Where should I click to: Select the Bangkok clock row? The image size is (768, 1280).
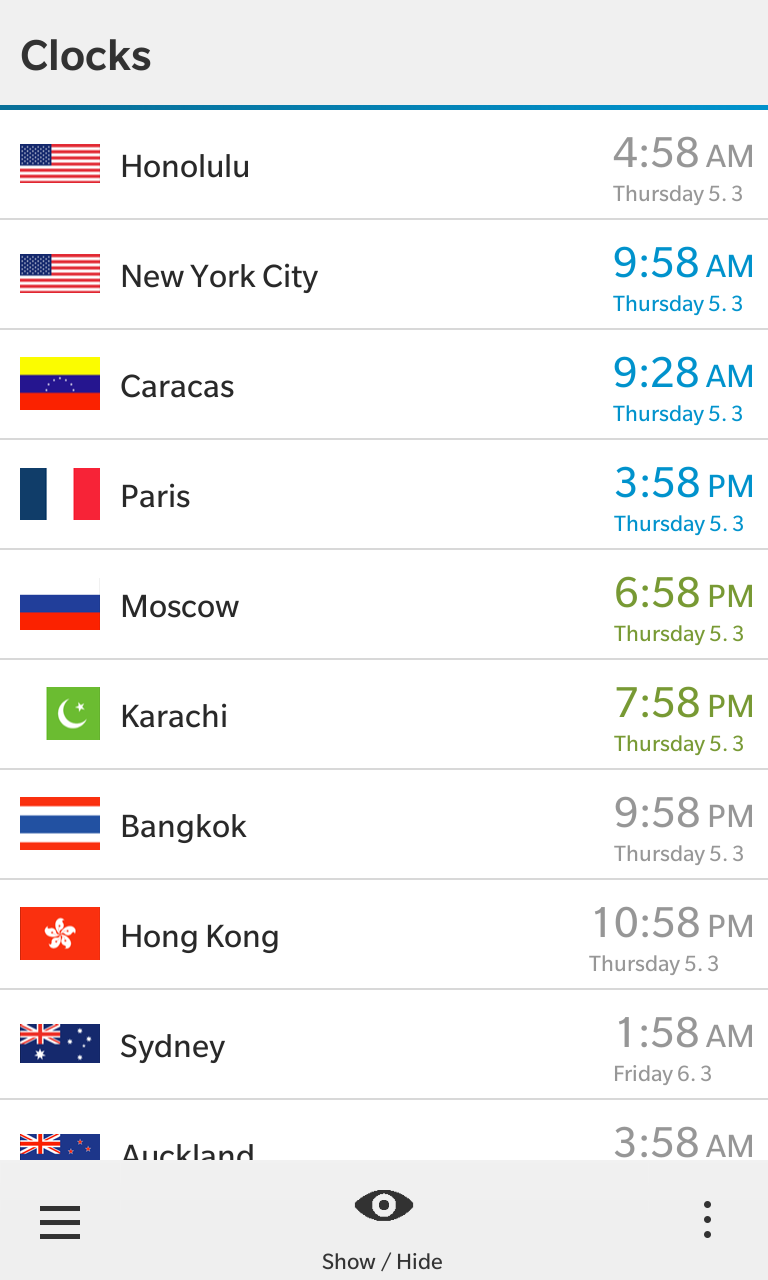[x=384, y=825]
